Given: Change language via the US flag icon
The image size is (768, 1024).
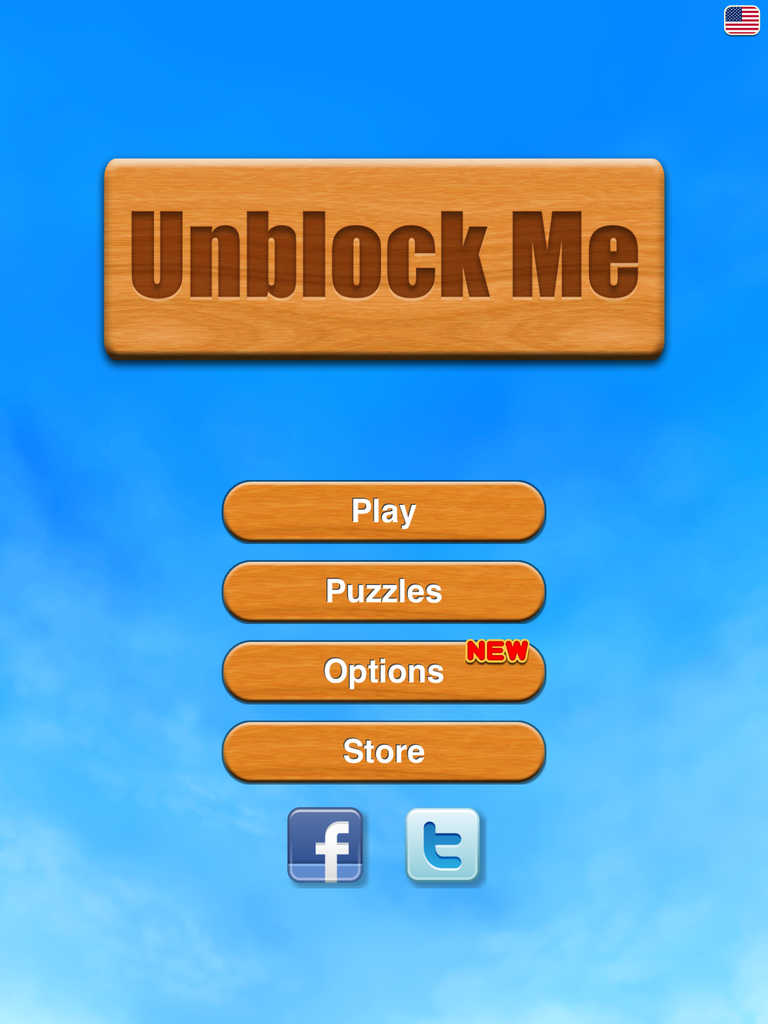Looking at the screenshot, I should [x=741, y=20].
